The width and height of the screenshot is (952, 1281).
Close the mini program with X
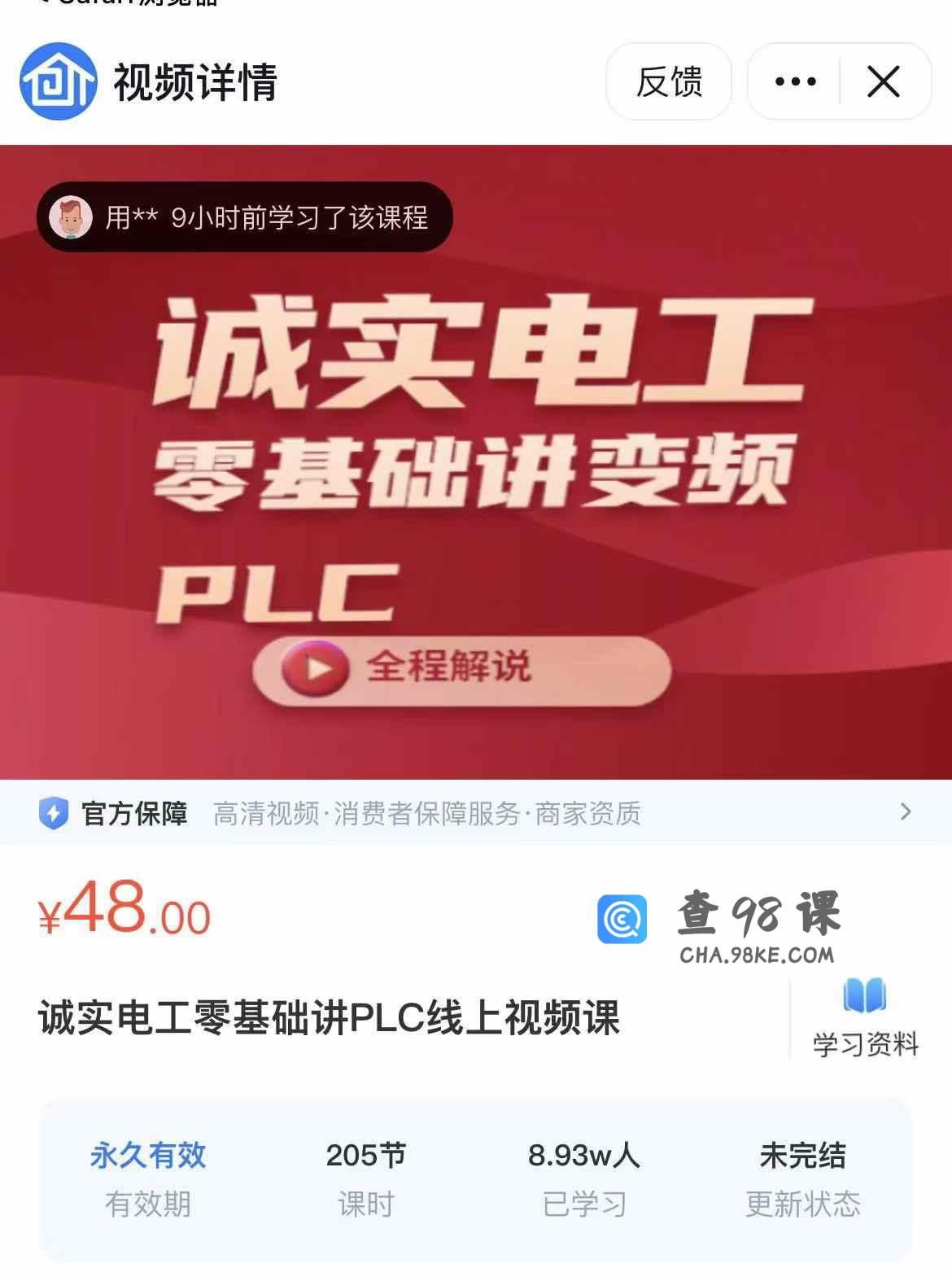tap(883, 81)
